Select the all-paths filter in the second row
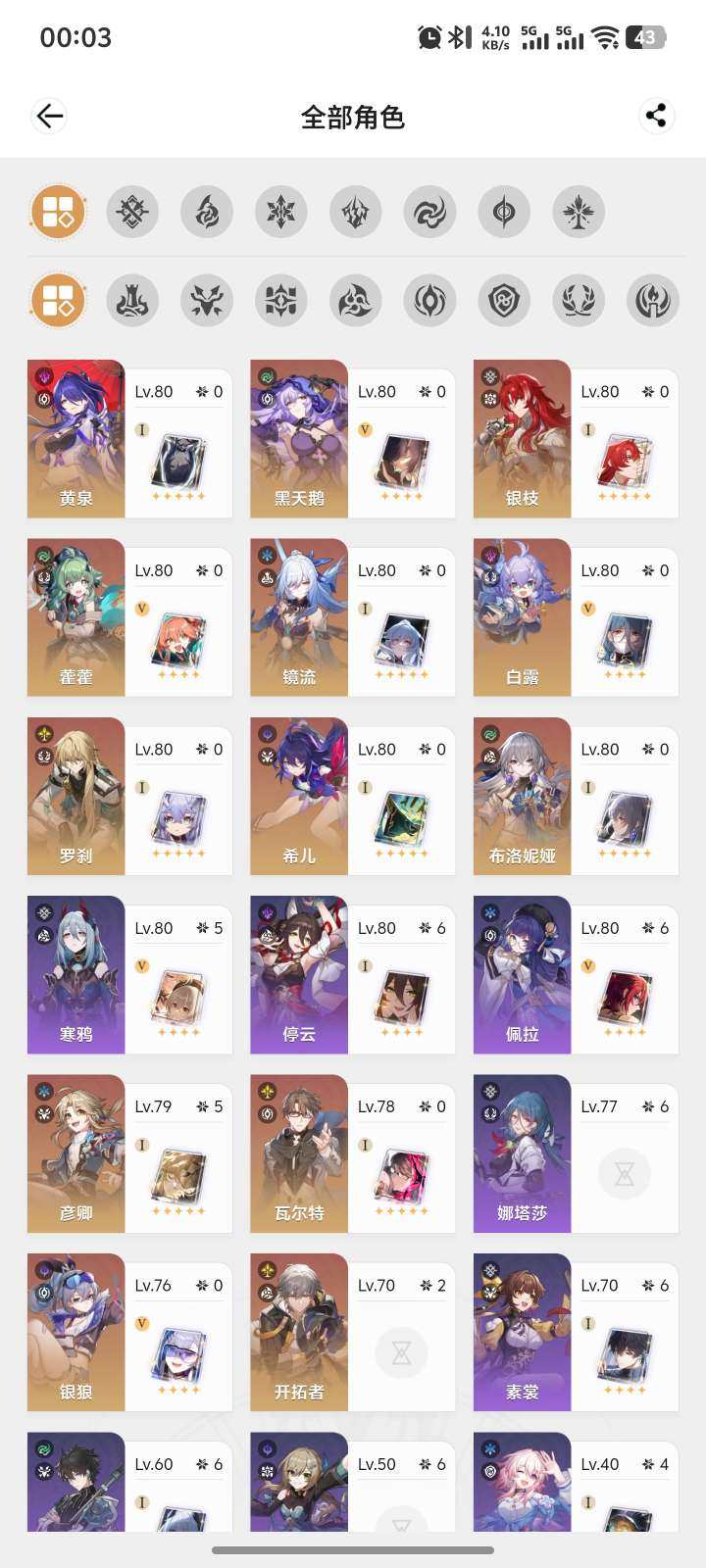 pos(58,300)
